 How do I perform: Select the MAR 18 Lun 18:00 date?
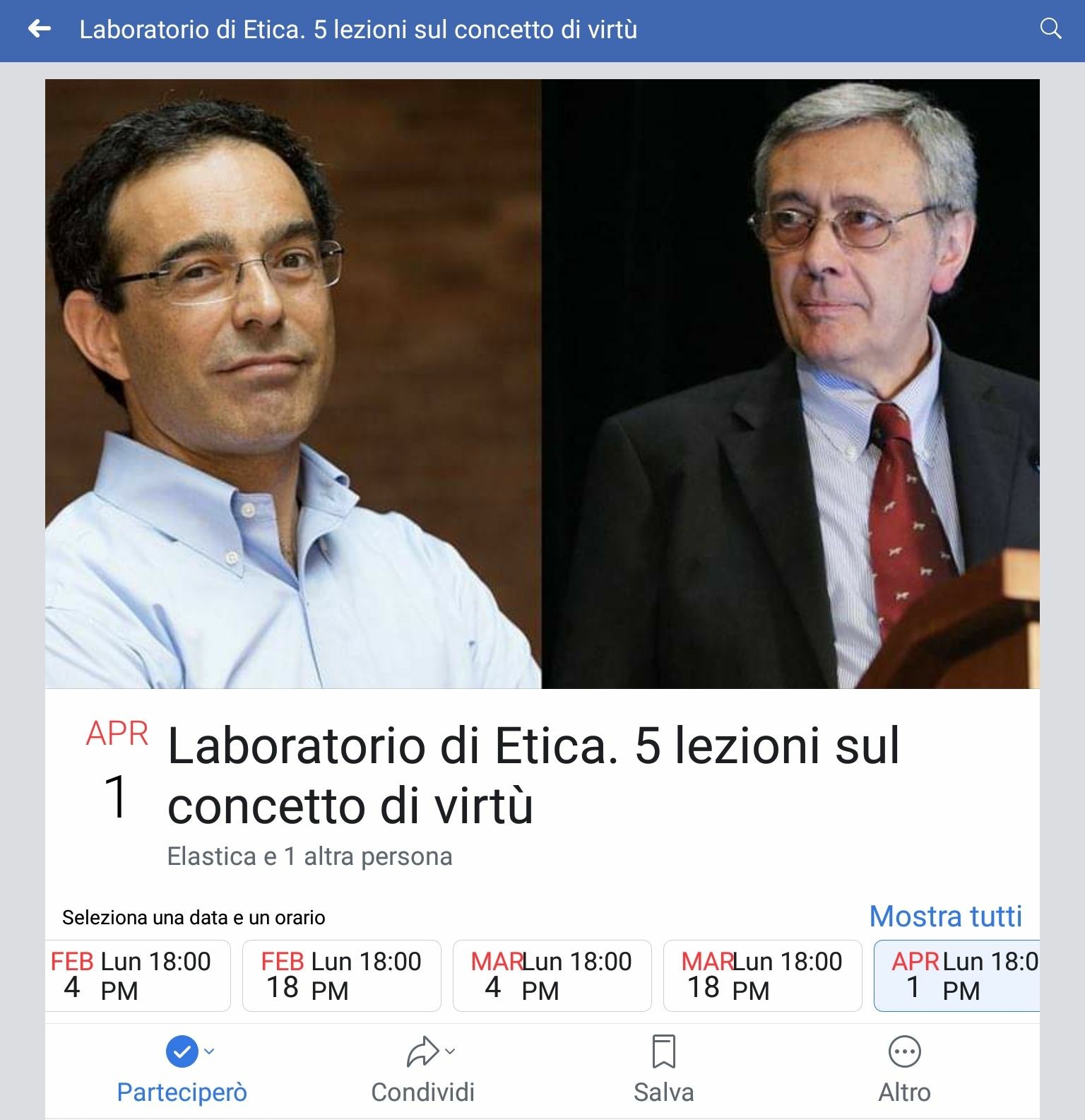click(x=762, y=976)
